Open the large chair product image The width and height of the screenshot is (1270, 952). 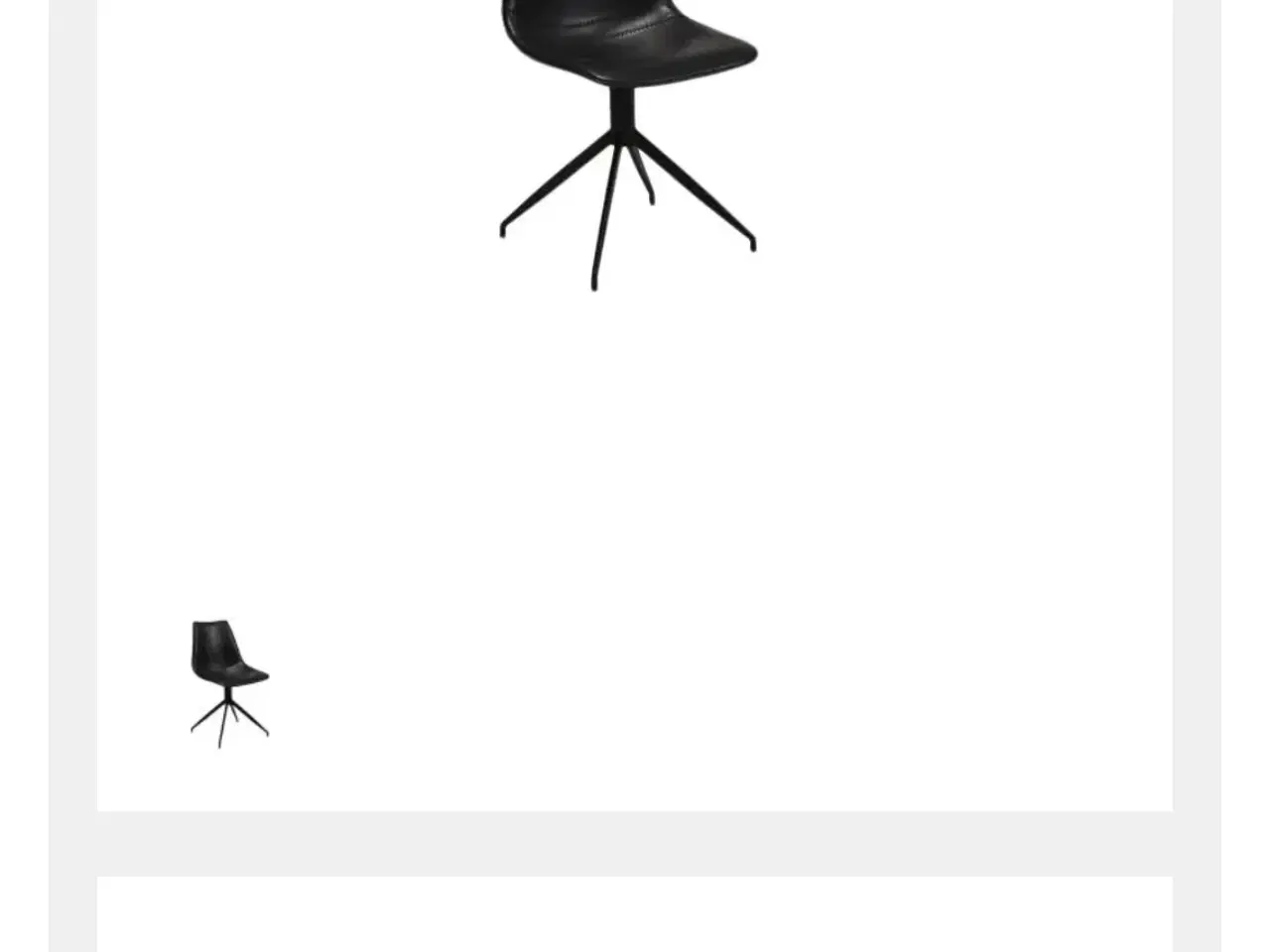[x=629, y=139]
